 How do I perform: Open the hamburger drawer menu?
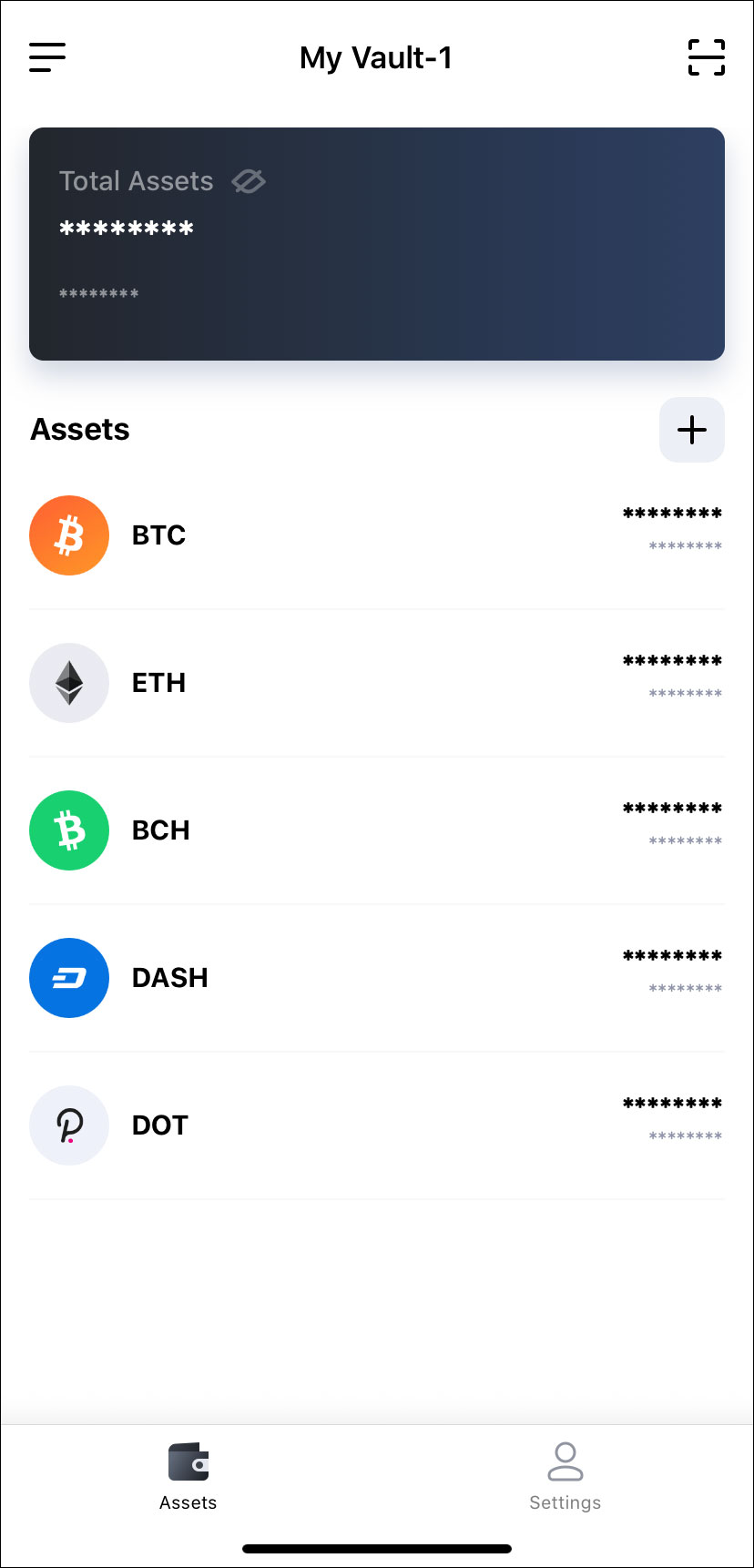click(47, 57)
